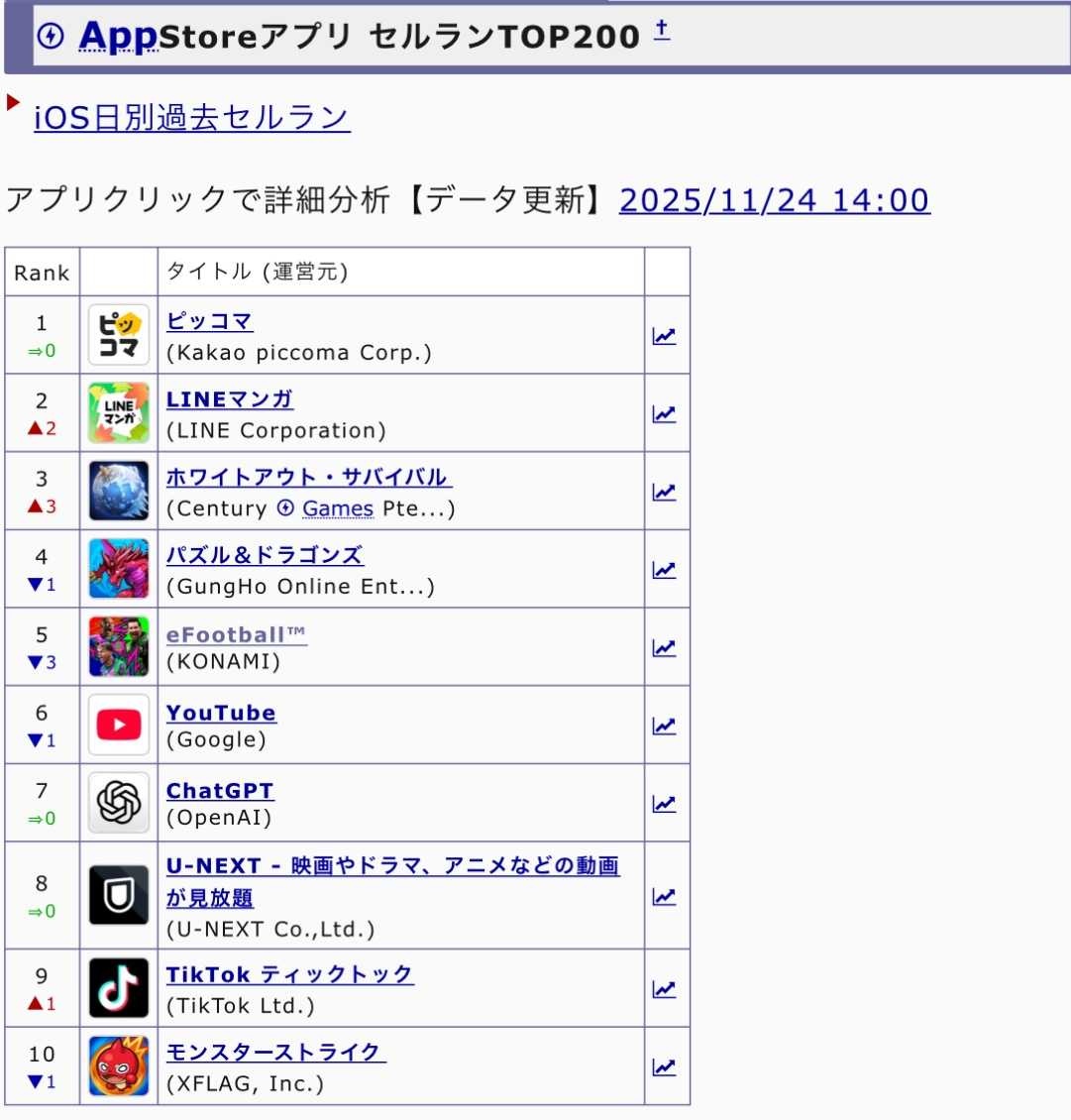Viewport: 1071px width, 1120px height.
Task: Open TikTok ティックトック details
Action: pos(289,974)
